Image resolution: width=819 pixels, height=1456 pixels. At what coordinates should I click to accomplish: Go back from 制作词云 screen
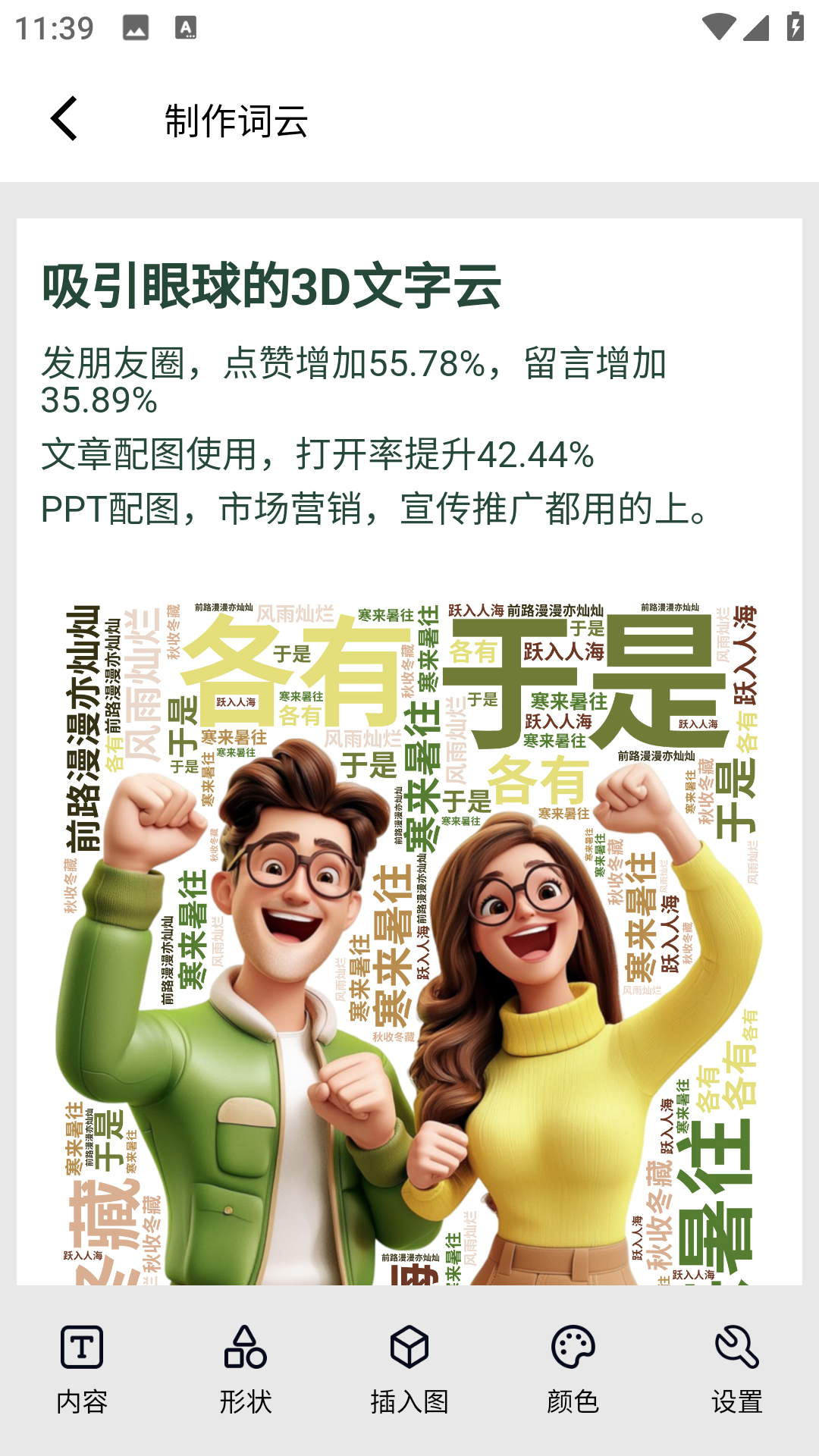click(x=65, y=118)
